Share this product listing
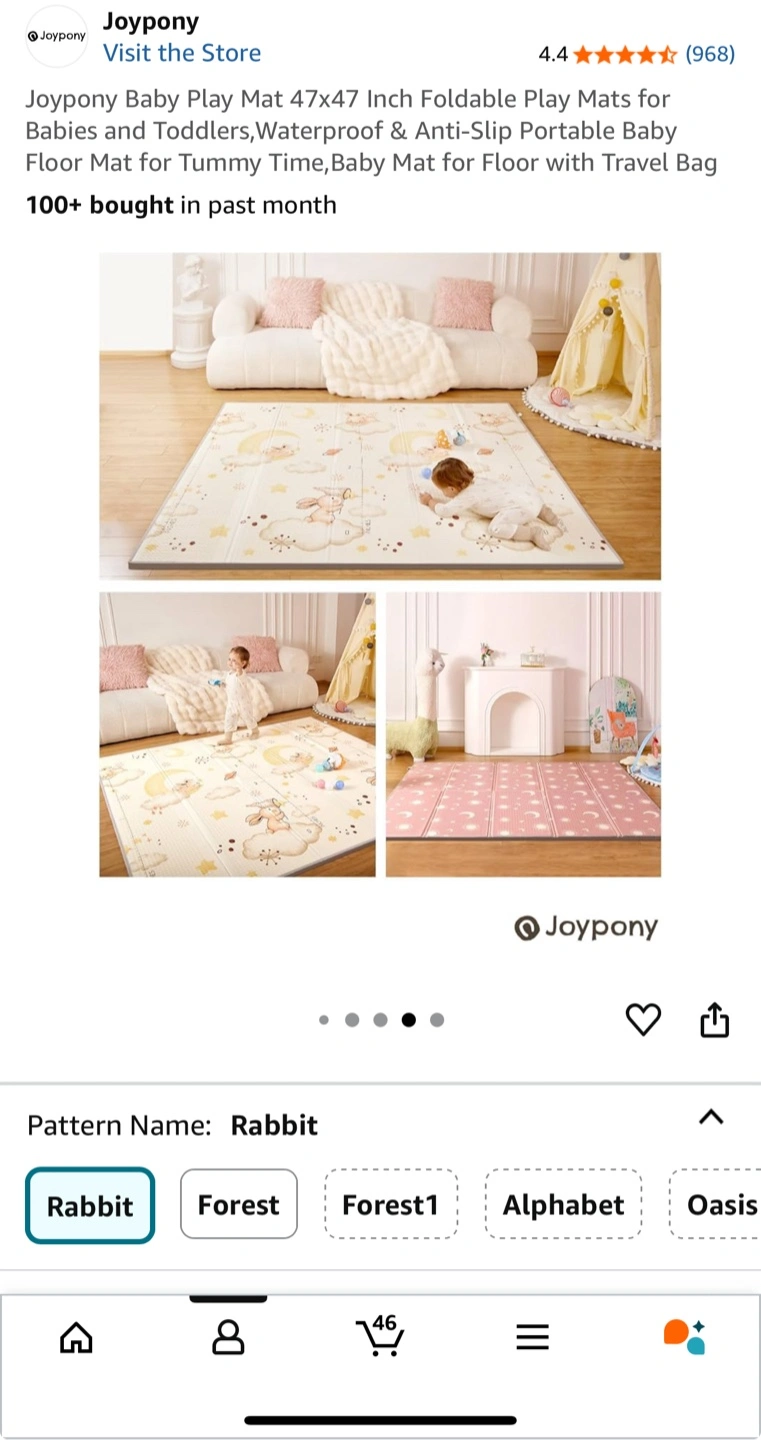The width and height of the screenshot is (761, 1440). [715, 1020]
